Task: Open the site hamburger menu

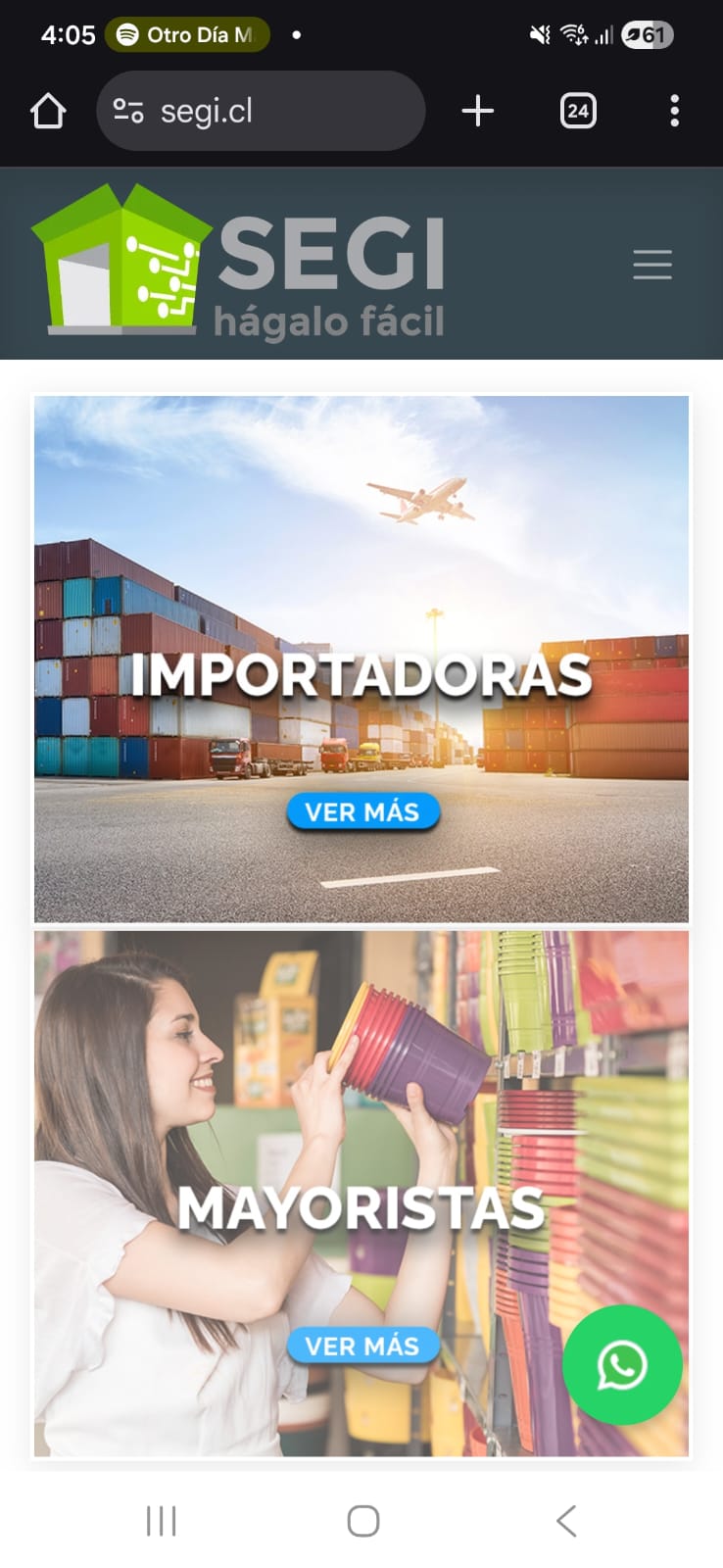Action: click(x=651, y=265)
